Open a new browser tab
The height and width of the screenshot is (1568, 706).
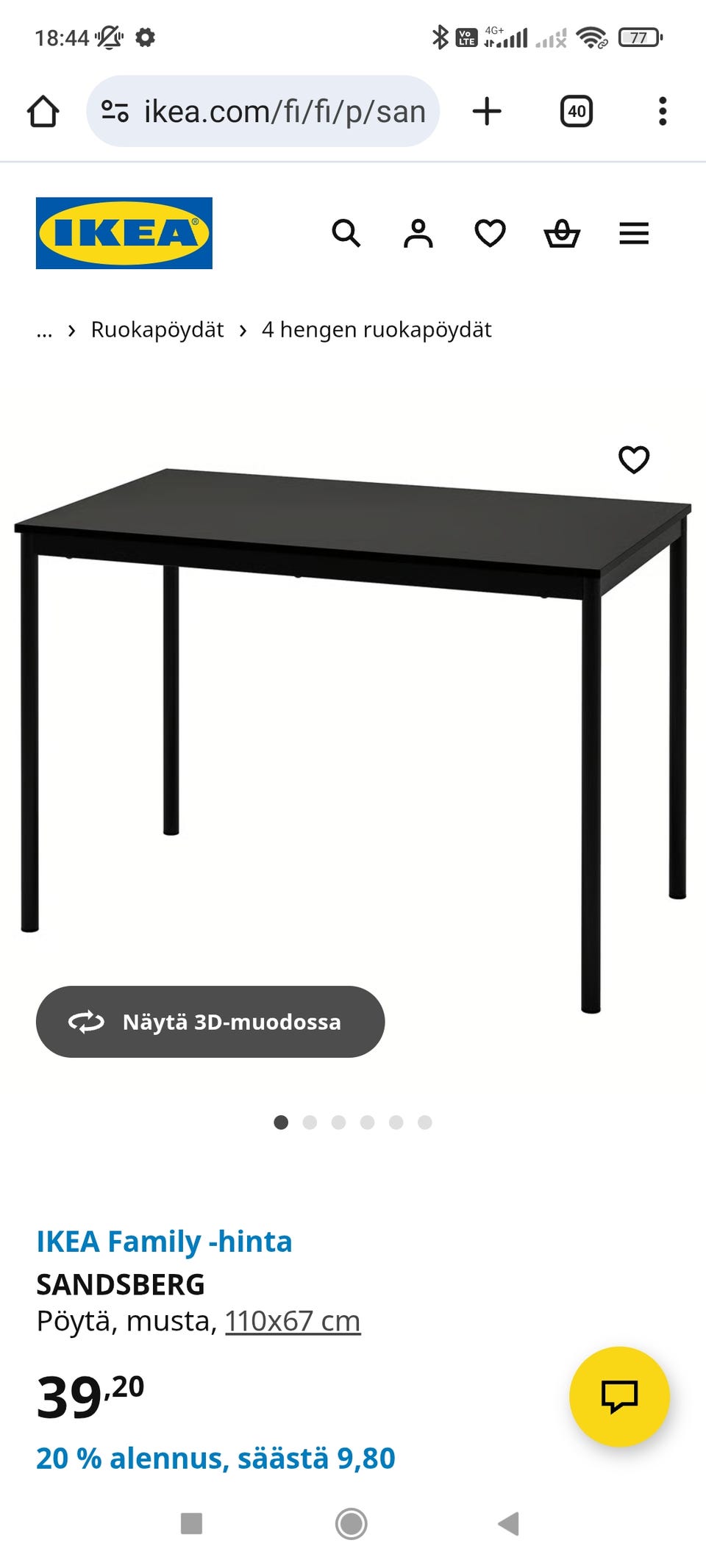point(487,112)
